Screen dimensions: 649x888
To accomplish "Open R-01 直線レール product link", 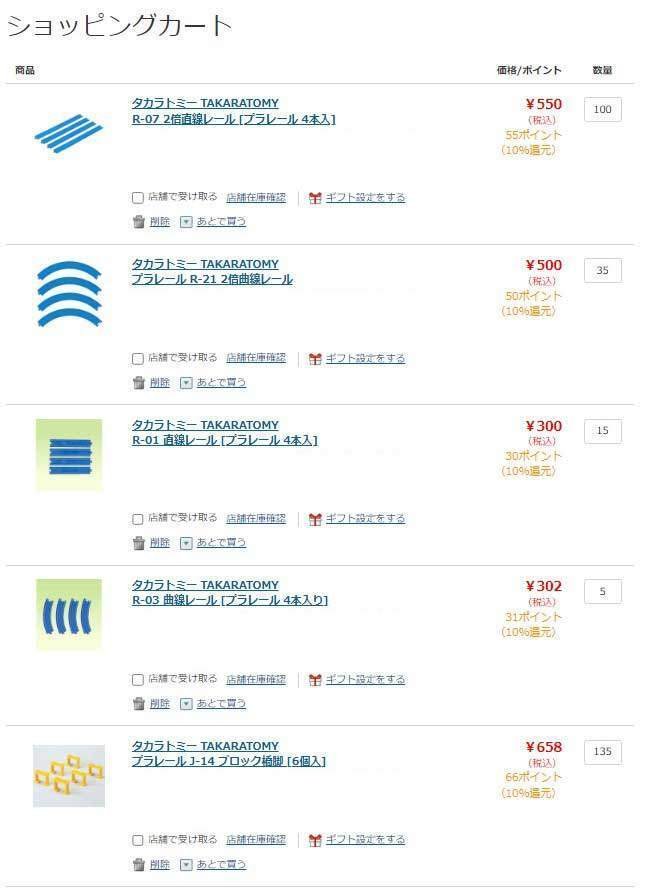I will (x=224, y=440).
